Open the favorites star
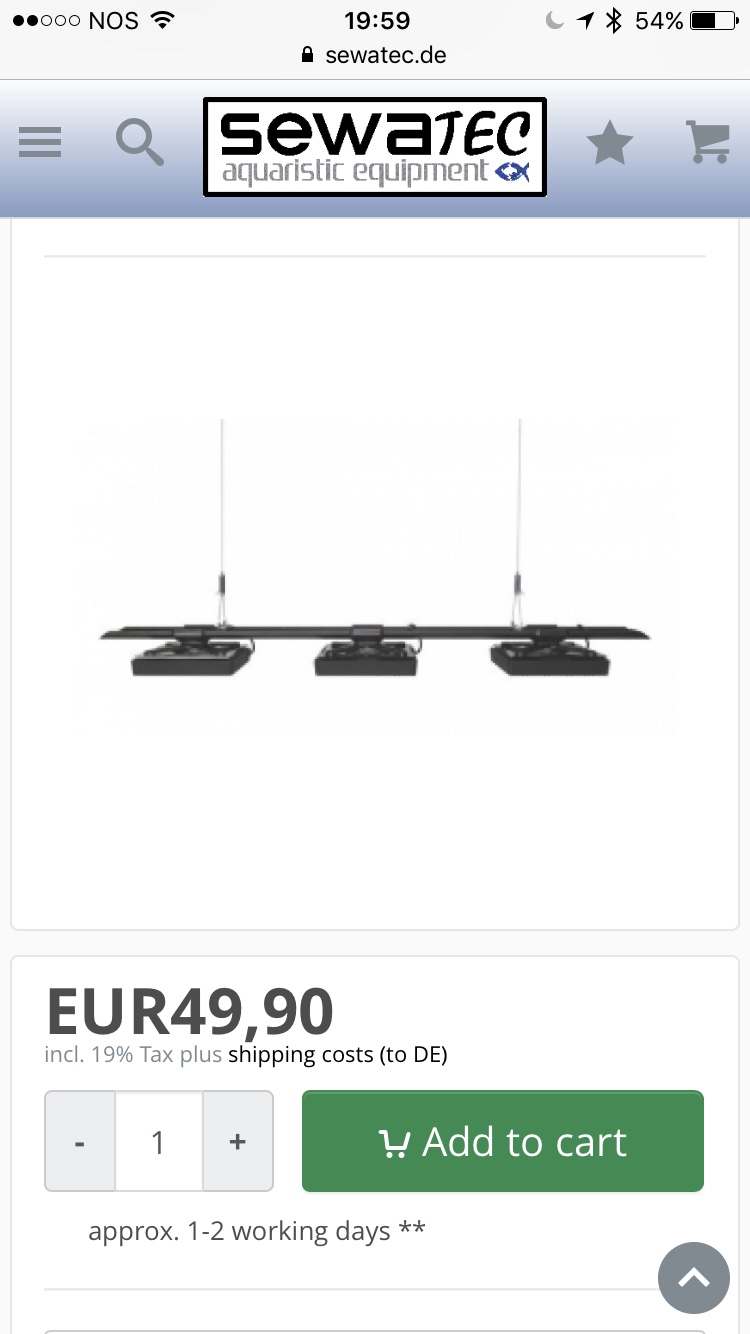The width and height of the screenshot is (750, 1334). click(609, 143)
